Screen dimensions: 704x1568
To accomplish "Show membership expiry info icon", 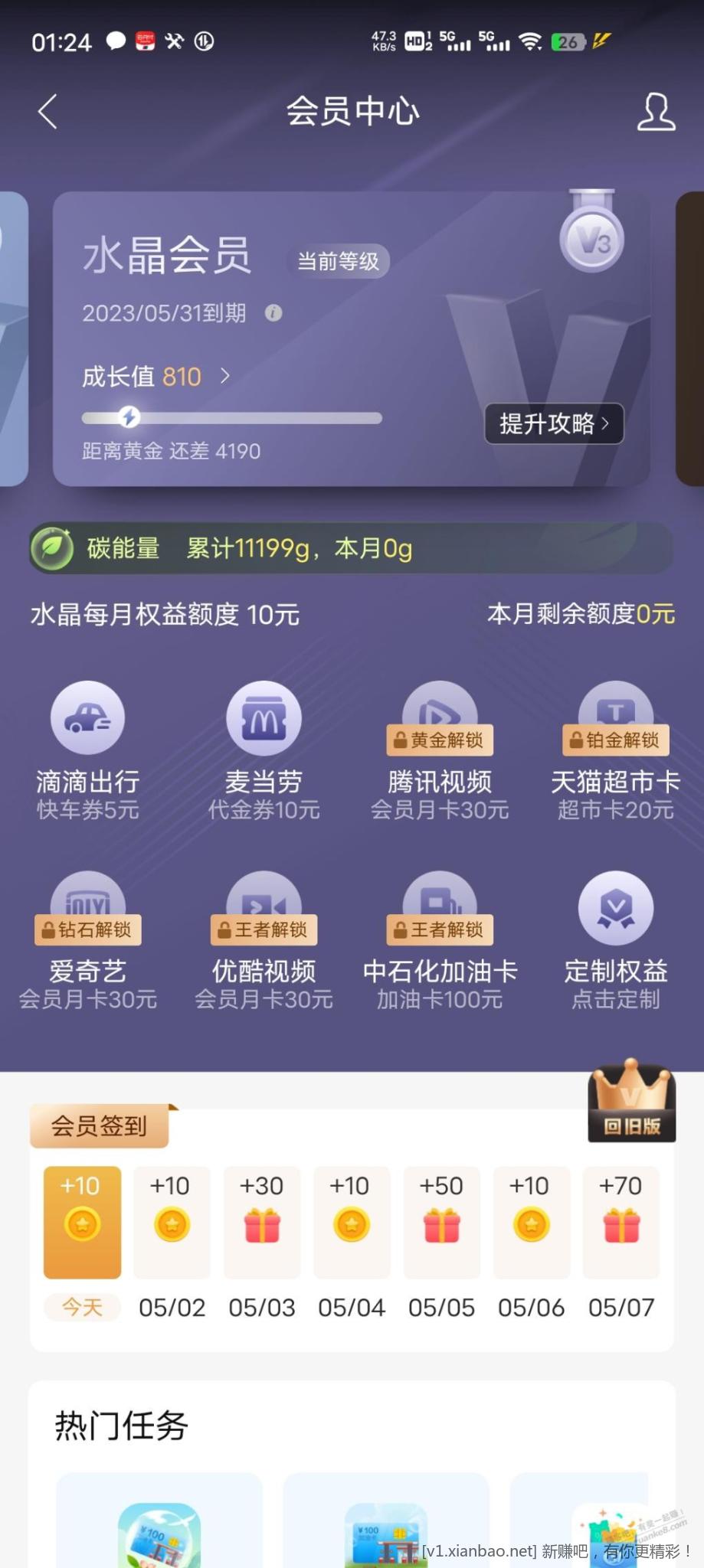I will point(273,313).
